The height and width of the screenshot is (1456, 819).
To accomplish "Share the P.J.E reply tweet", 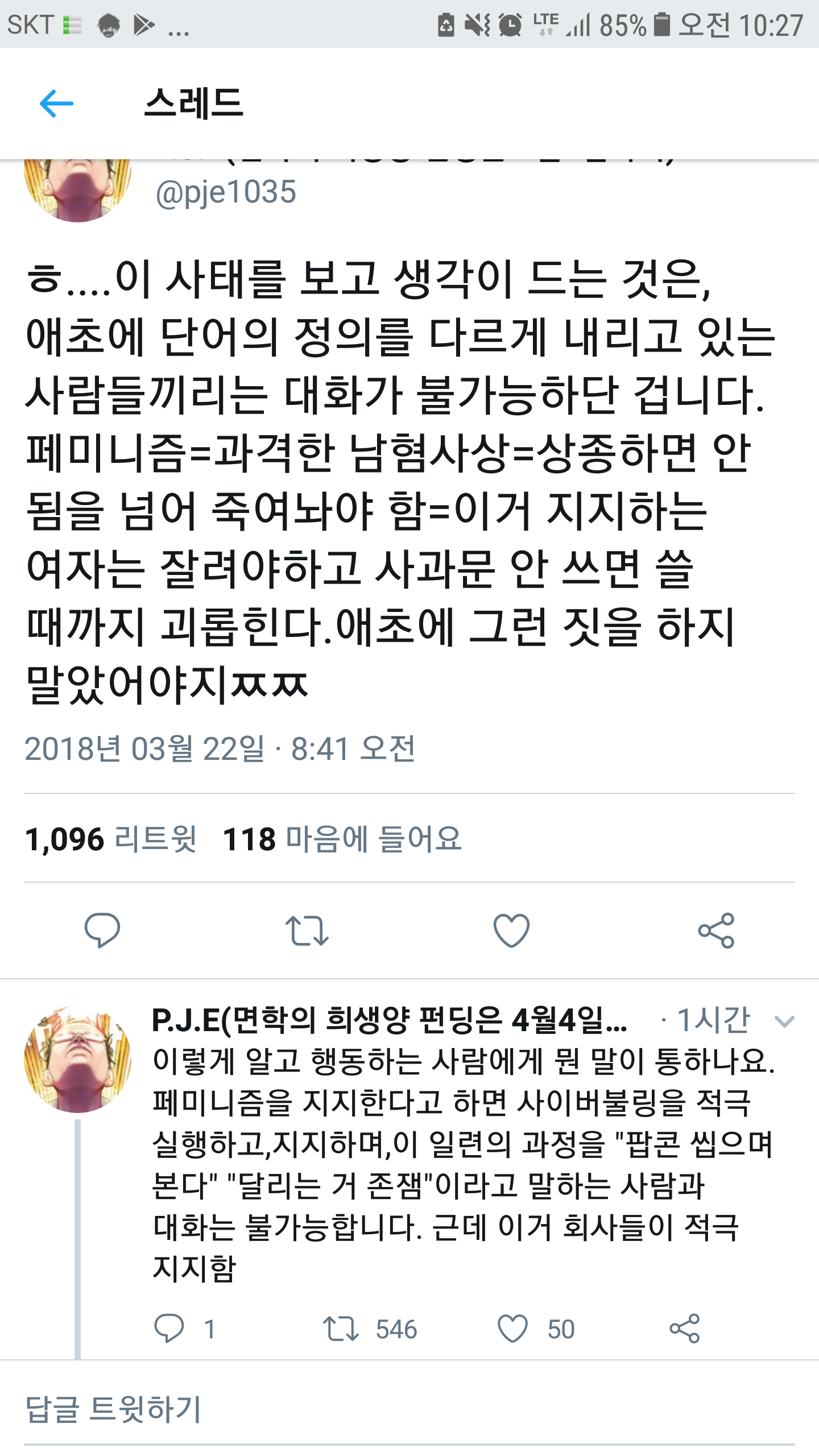I will click(684, 1329).
